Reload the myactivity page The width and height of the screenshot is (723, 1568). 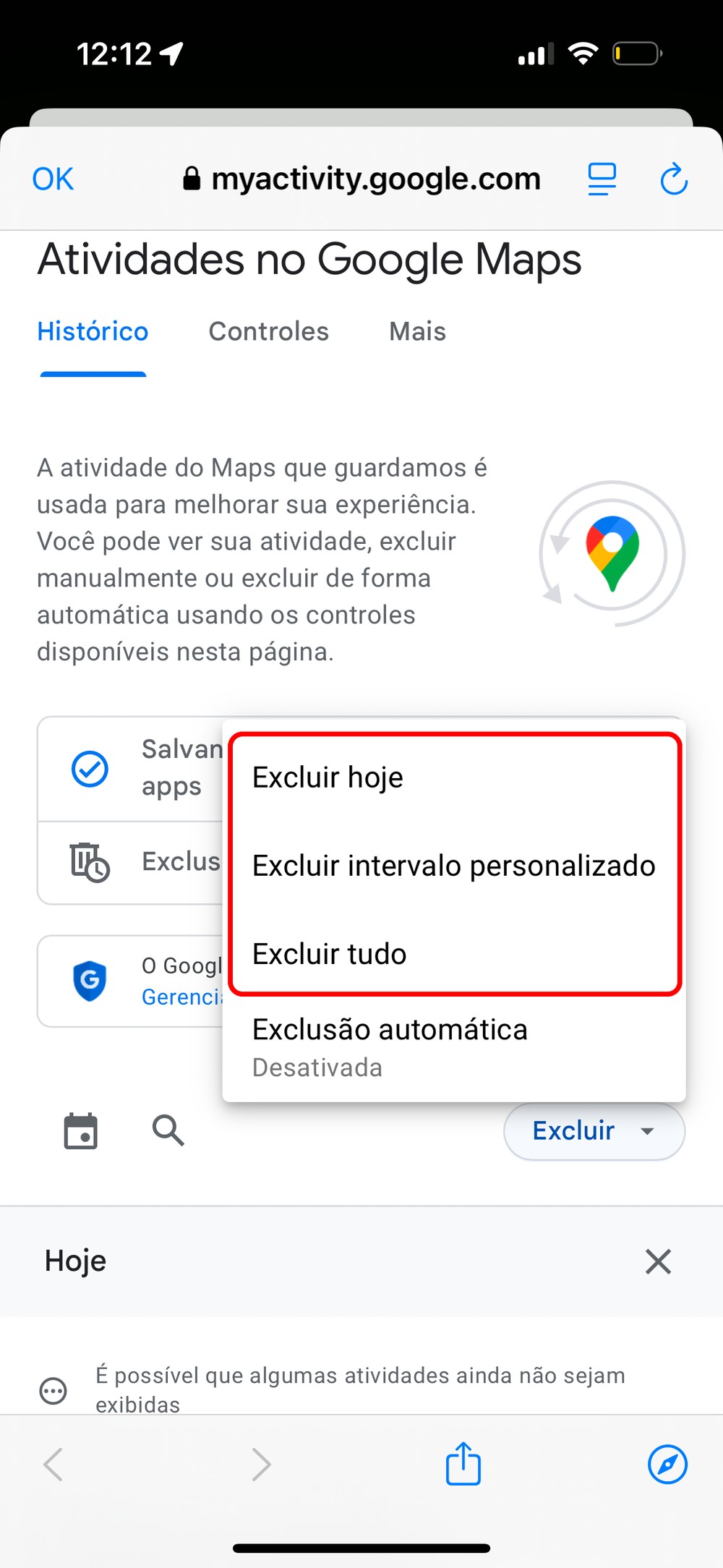tap(674, 179)
